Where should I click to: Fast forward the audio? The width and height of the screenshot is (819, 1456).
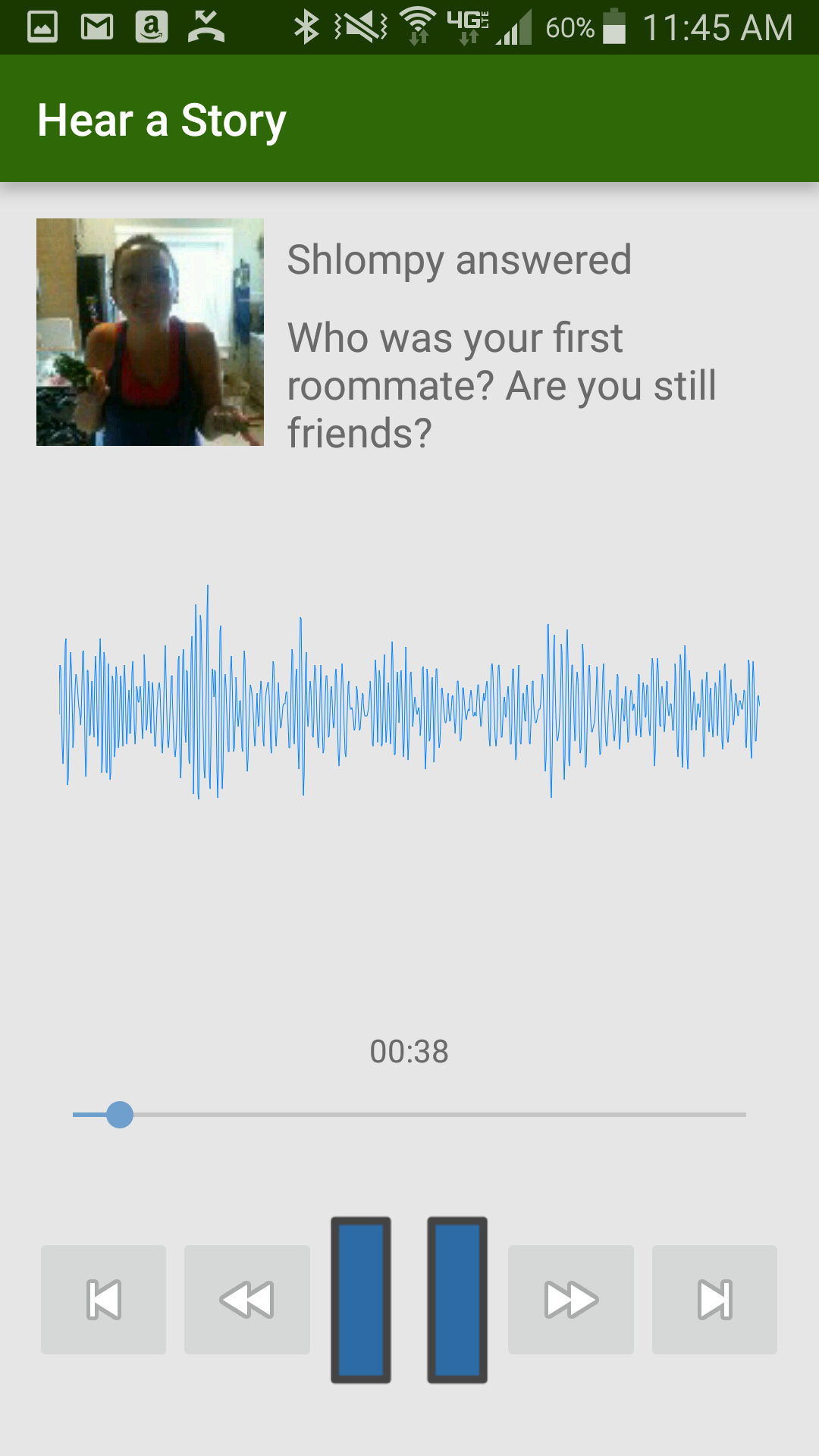[x=571, y=1300]
